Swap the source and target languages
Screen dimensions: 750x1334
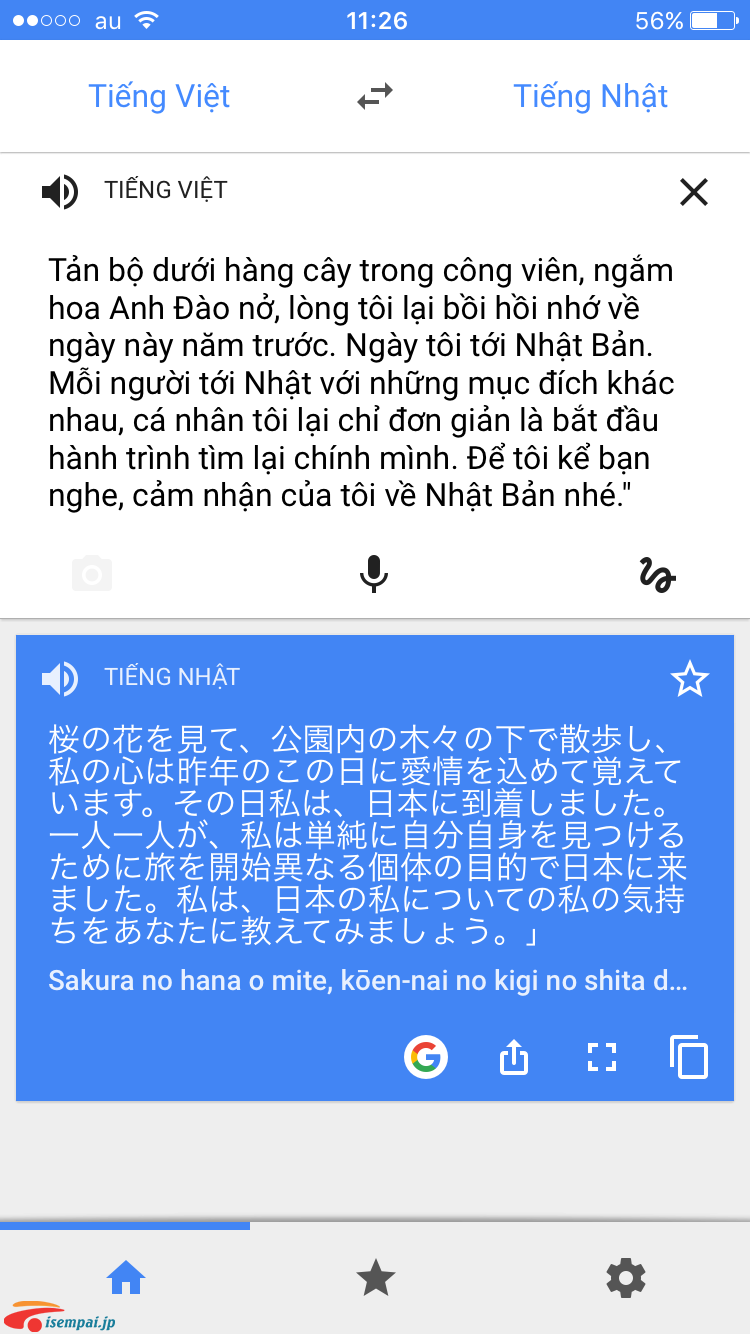coord(375,97)
